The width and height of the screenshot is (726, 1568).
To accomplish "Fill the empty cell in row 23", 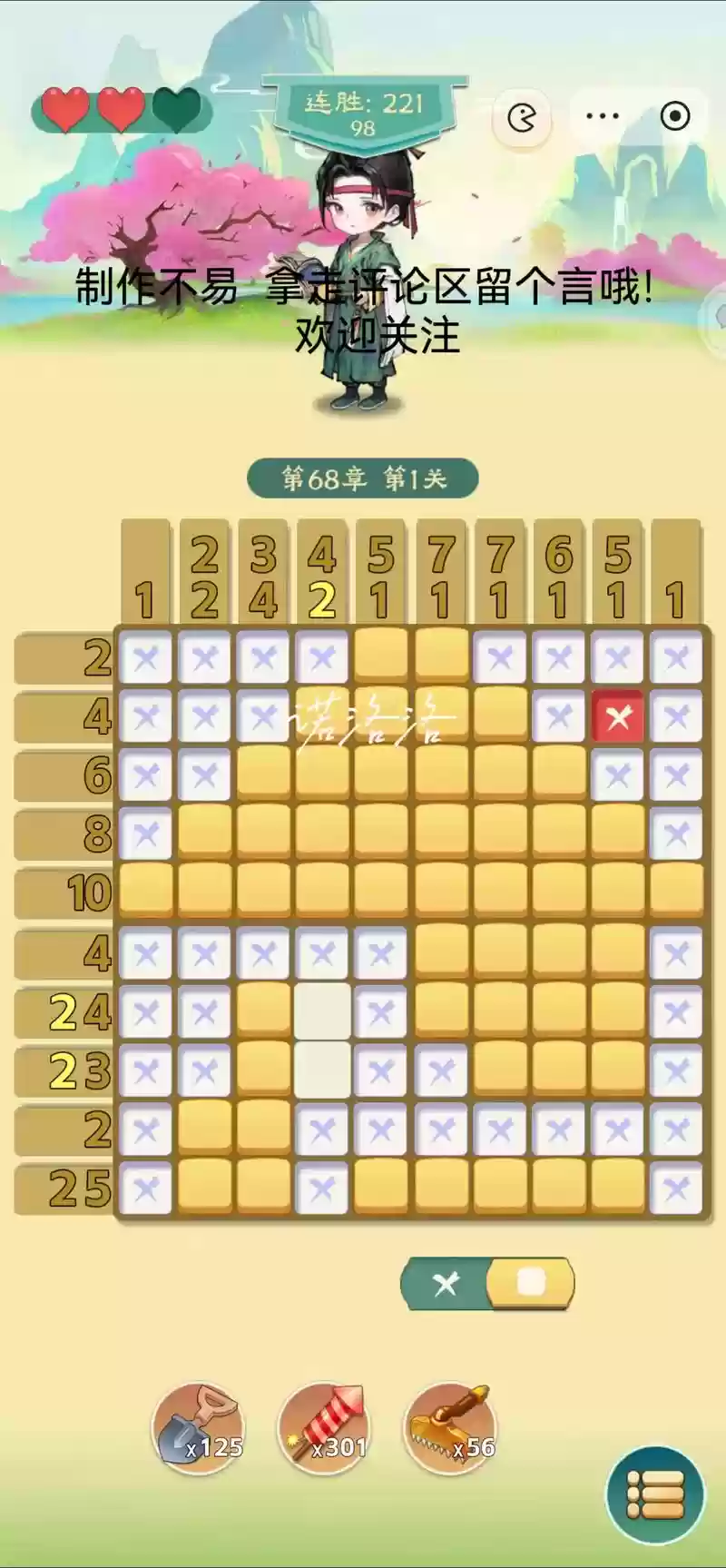I will pos(322,1070).
